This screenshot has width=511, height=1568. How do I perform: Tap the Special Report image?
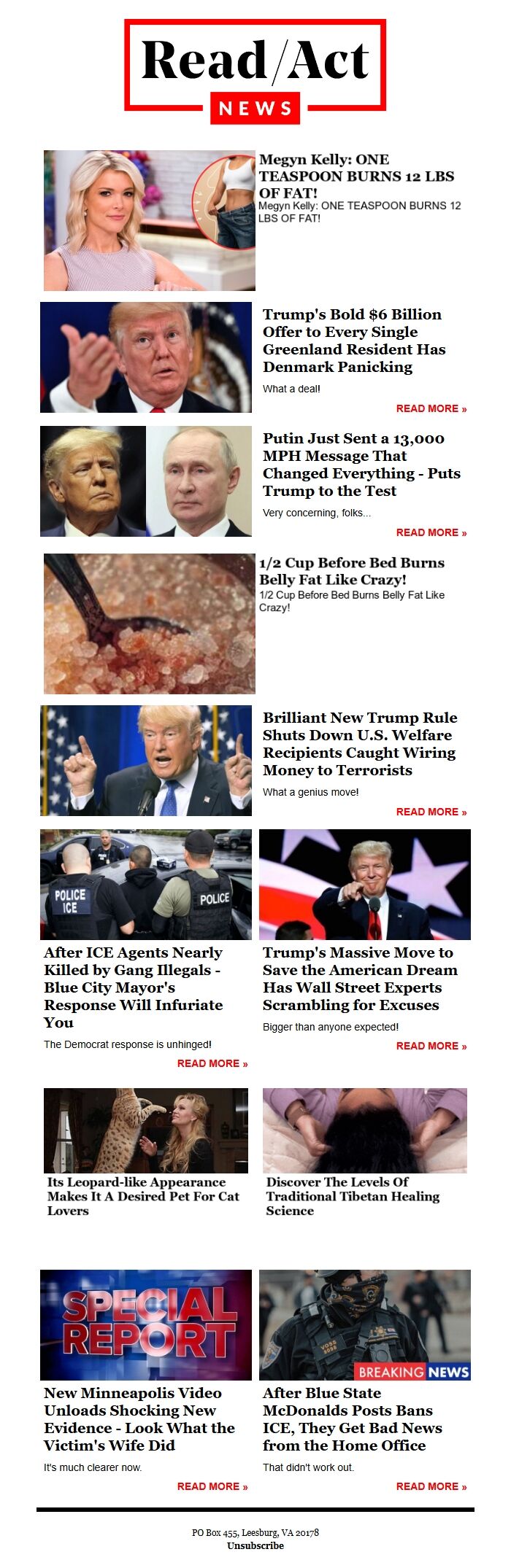[x=146, y=1324]
